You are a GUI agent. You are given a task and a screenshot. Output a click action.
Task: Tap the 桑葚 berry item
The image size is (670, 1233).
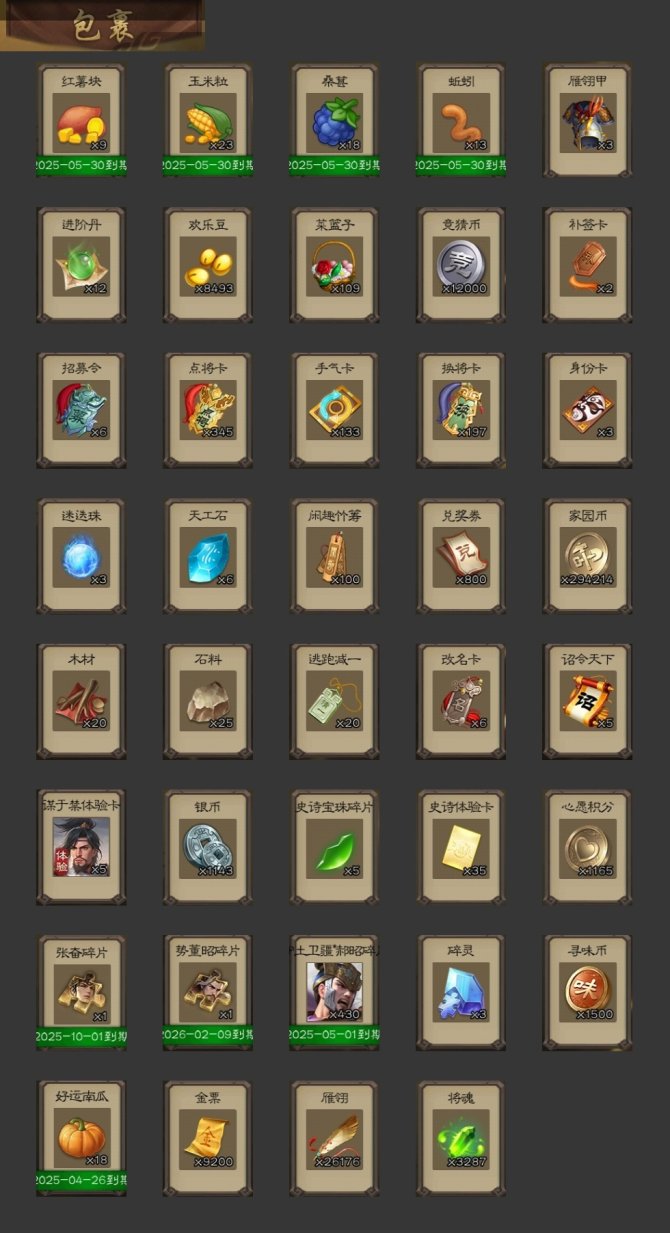(335, 123)
